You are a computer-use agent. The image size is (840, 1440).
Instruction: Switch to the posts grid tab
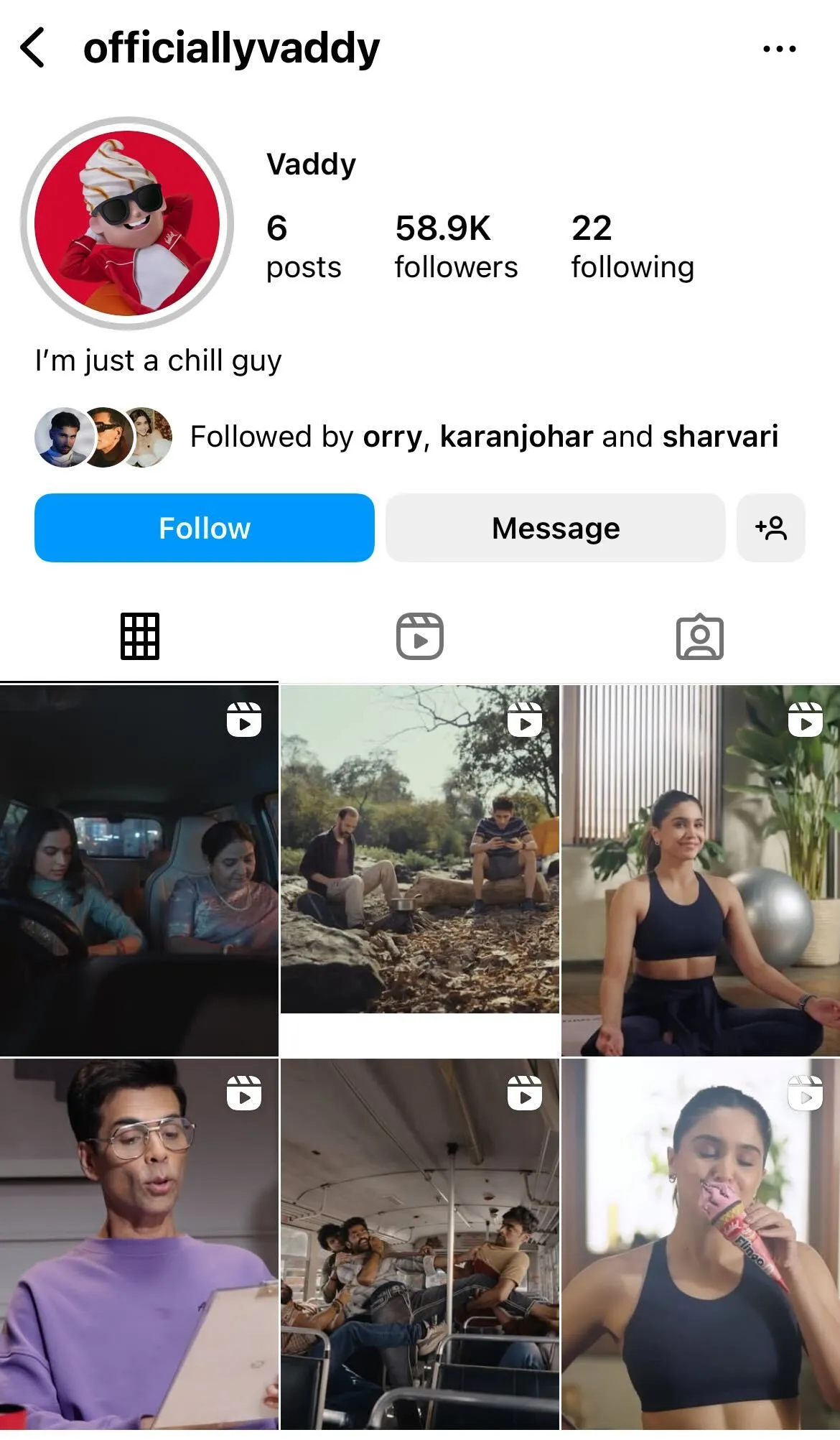pyautogui.click(x=139, y=636)
